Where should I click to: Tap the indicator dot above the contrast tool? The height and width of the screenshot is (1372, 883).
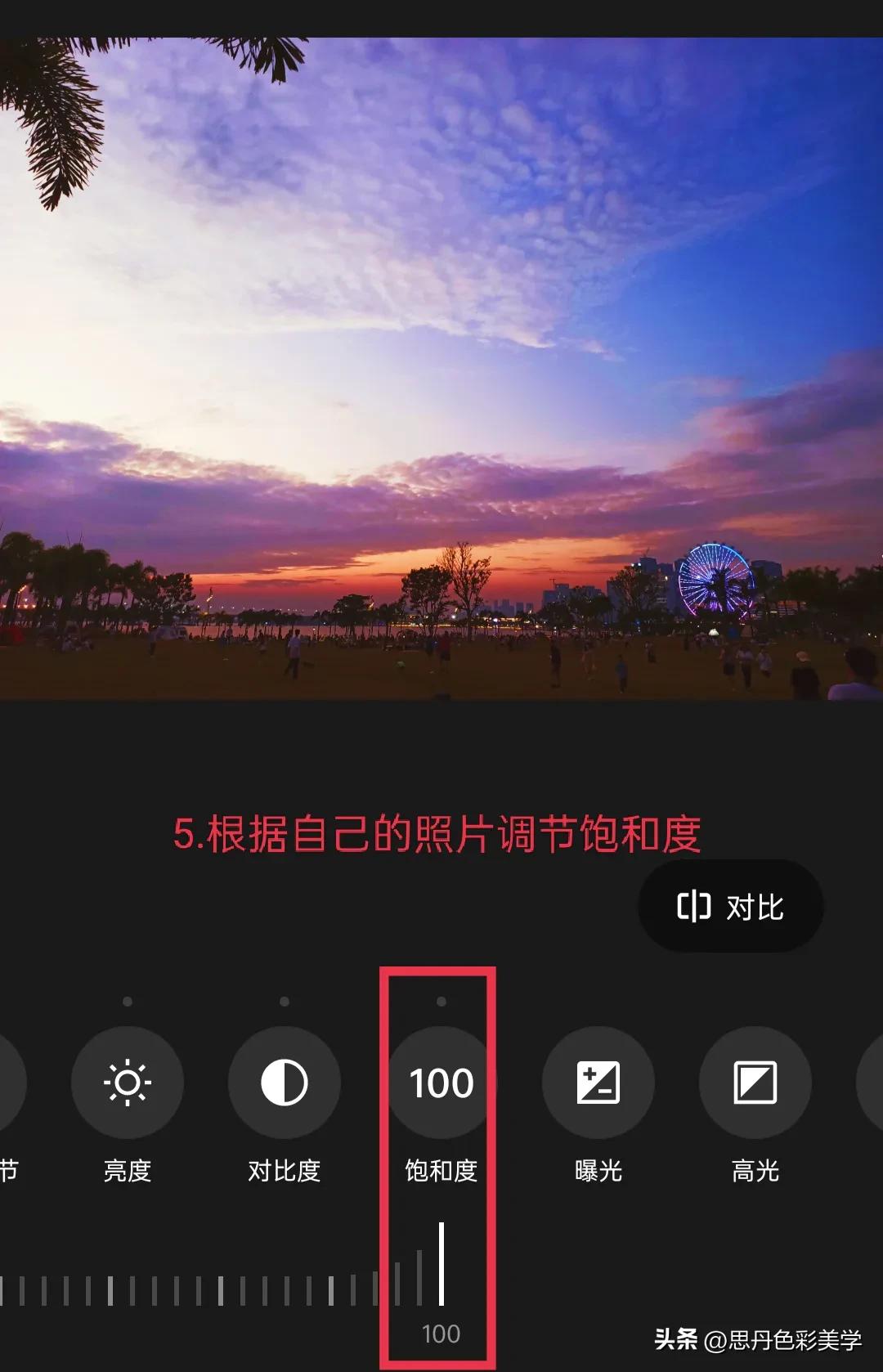[x=283, y=999]
